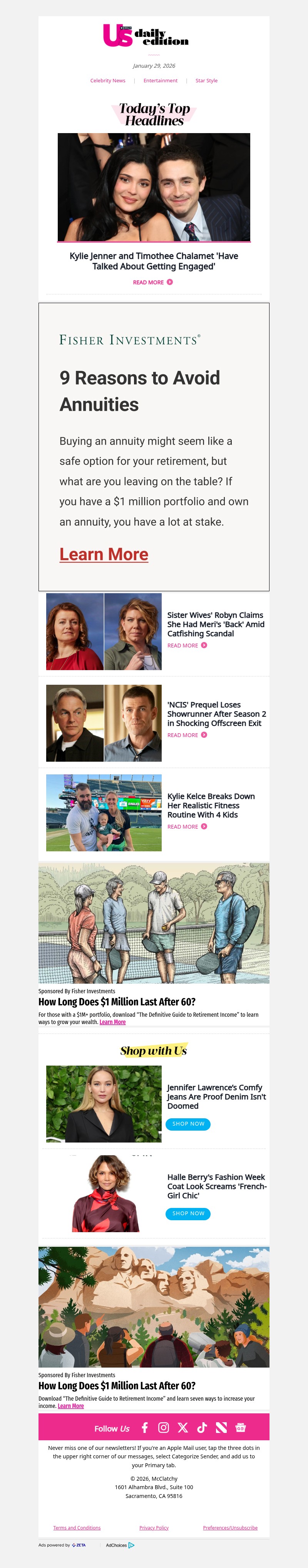
Task: Go to the Entertainment section link
Action: click(160, 80)
